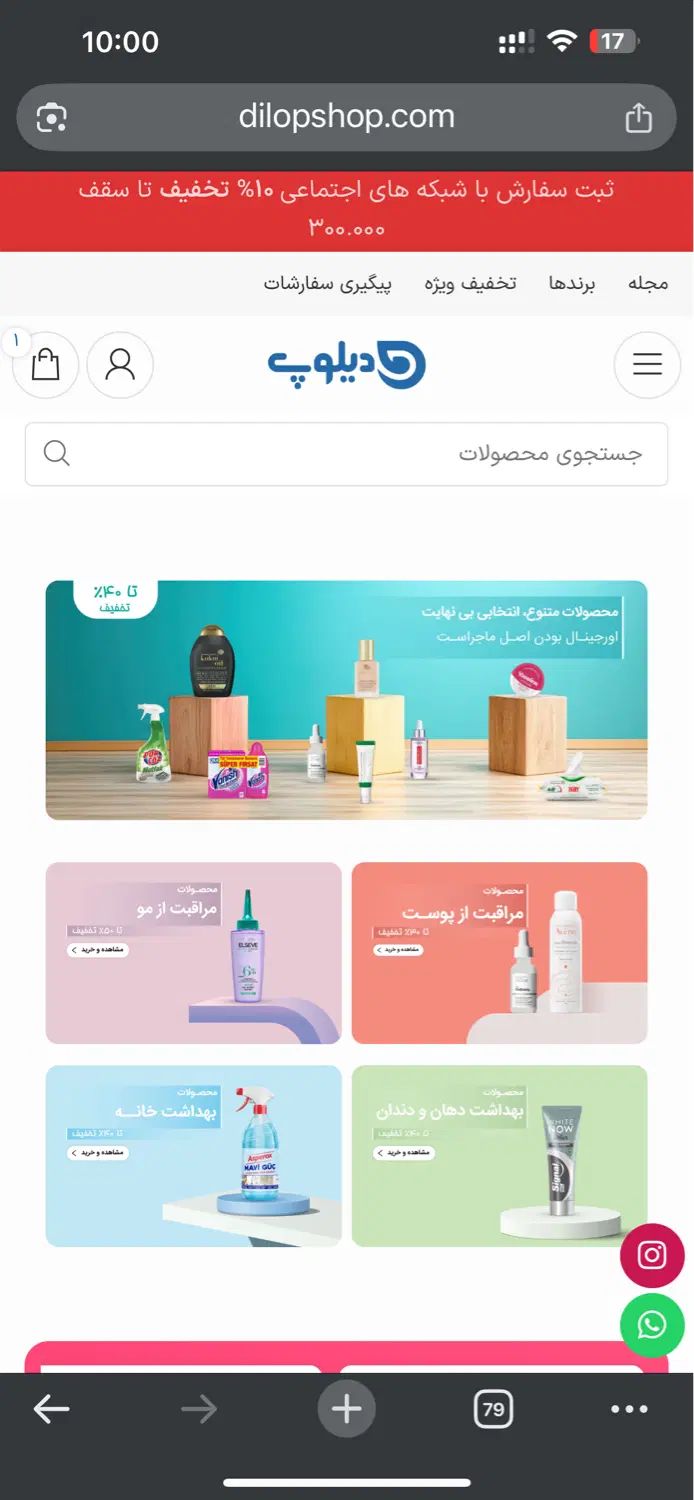This screenshot has width=694, height=1500.
Task: Tap the مجله link
Action: [x=648, y=283]
